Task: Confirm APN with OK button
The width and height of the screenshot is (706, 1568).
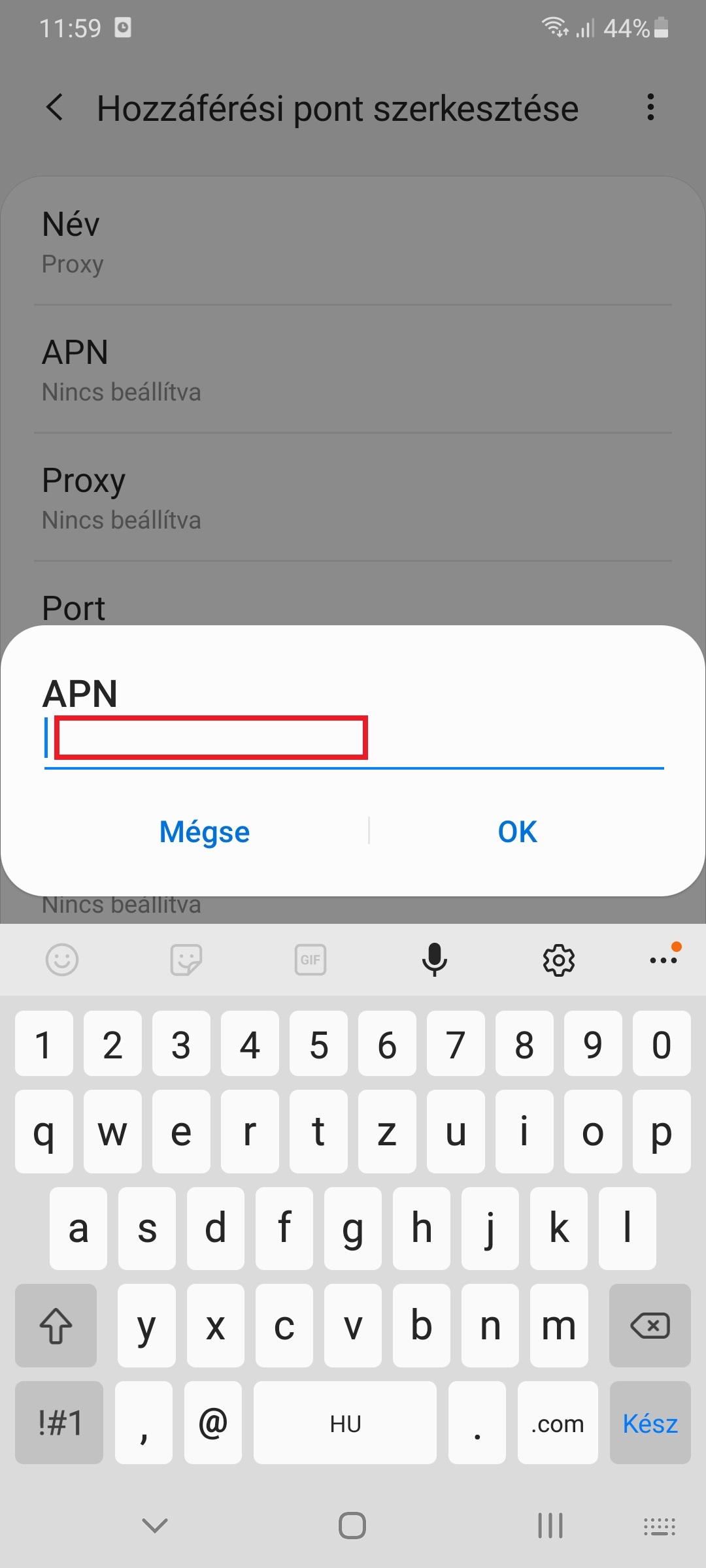Action: point(517,832)
